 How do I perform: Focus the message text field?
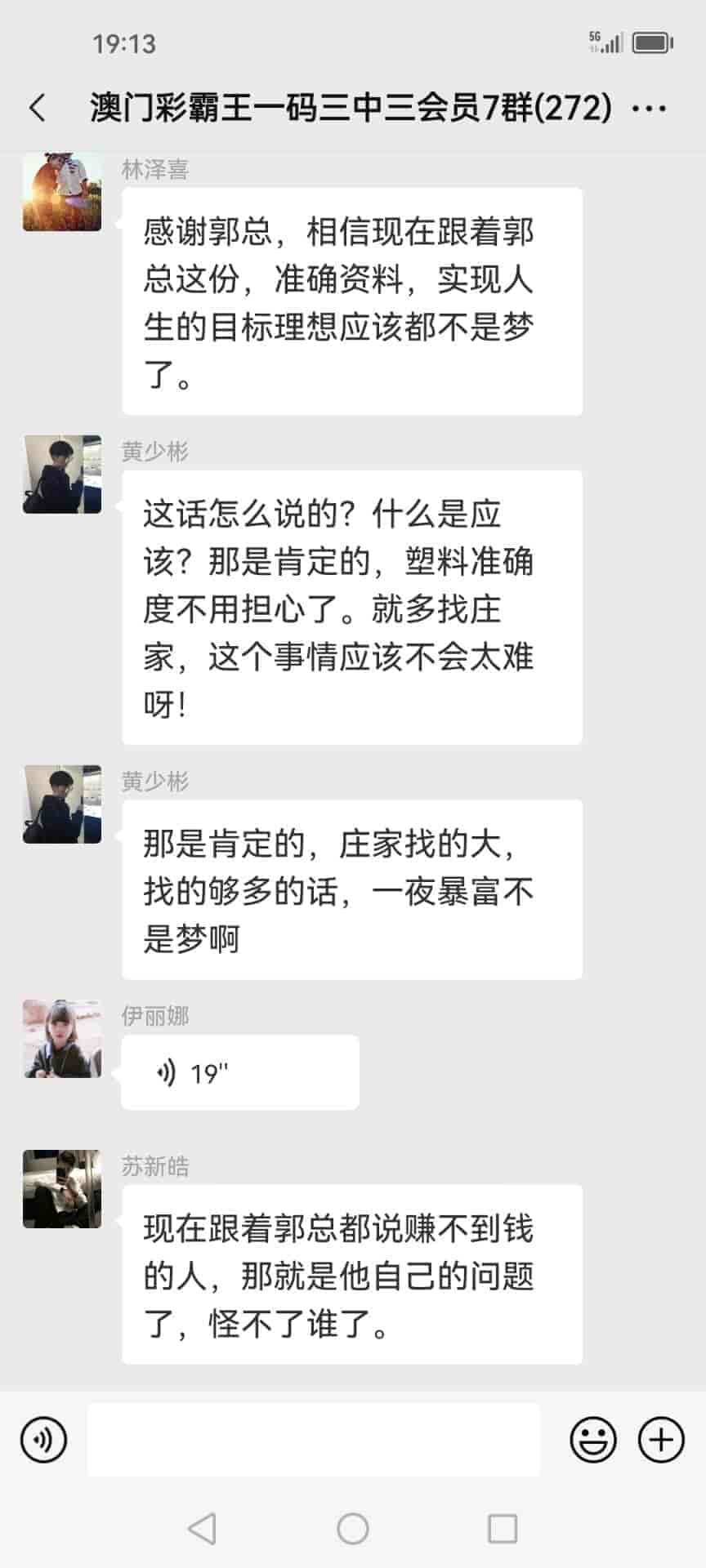314,1440
